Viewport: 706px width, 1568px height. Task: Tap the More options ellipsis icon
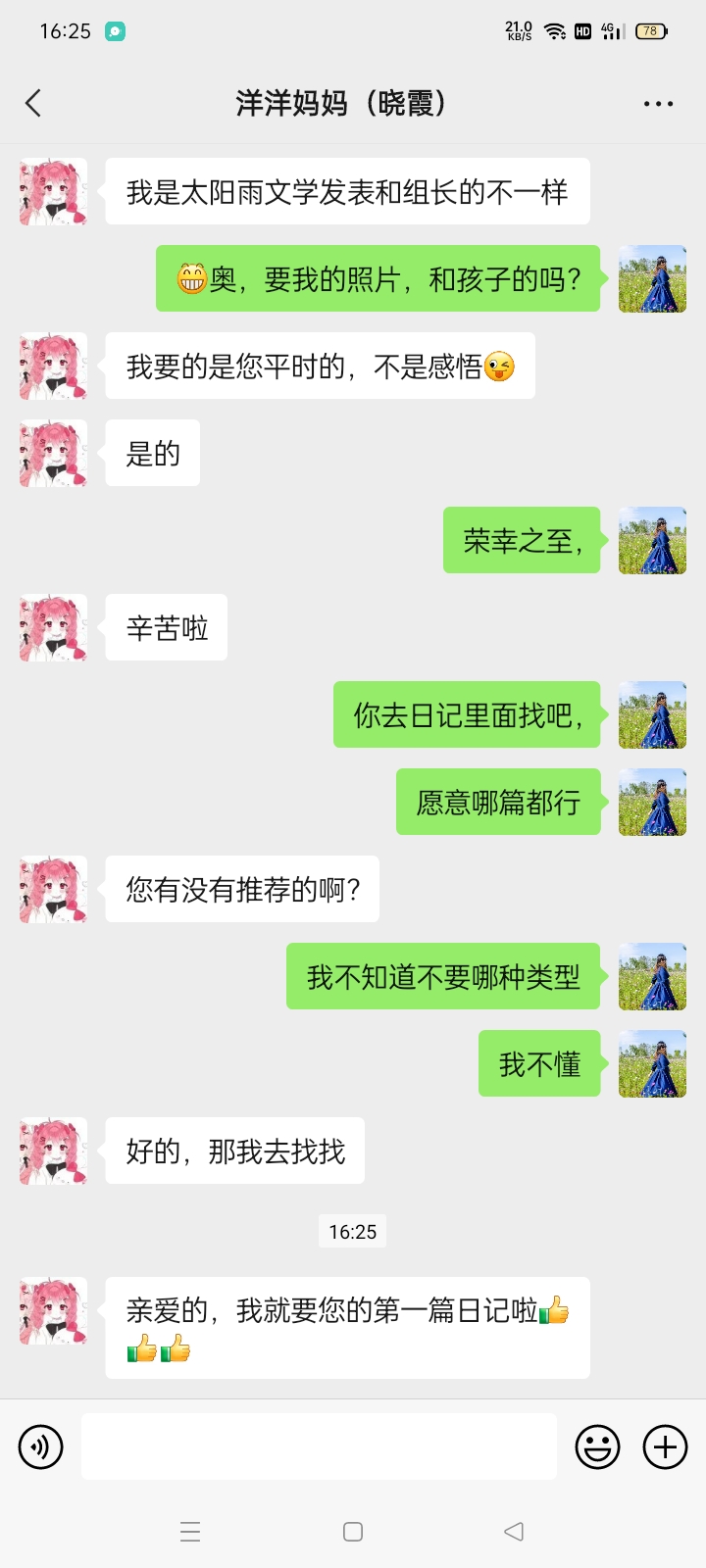pos(659,103)
